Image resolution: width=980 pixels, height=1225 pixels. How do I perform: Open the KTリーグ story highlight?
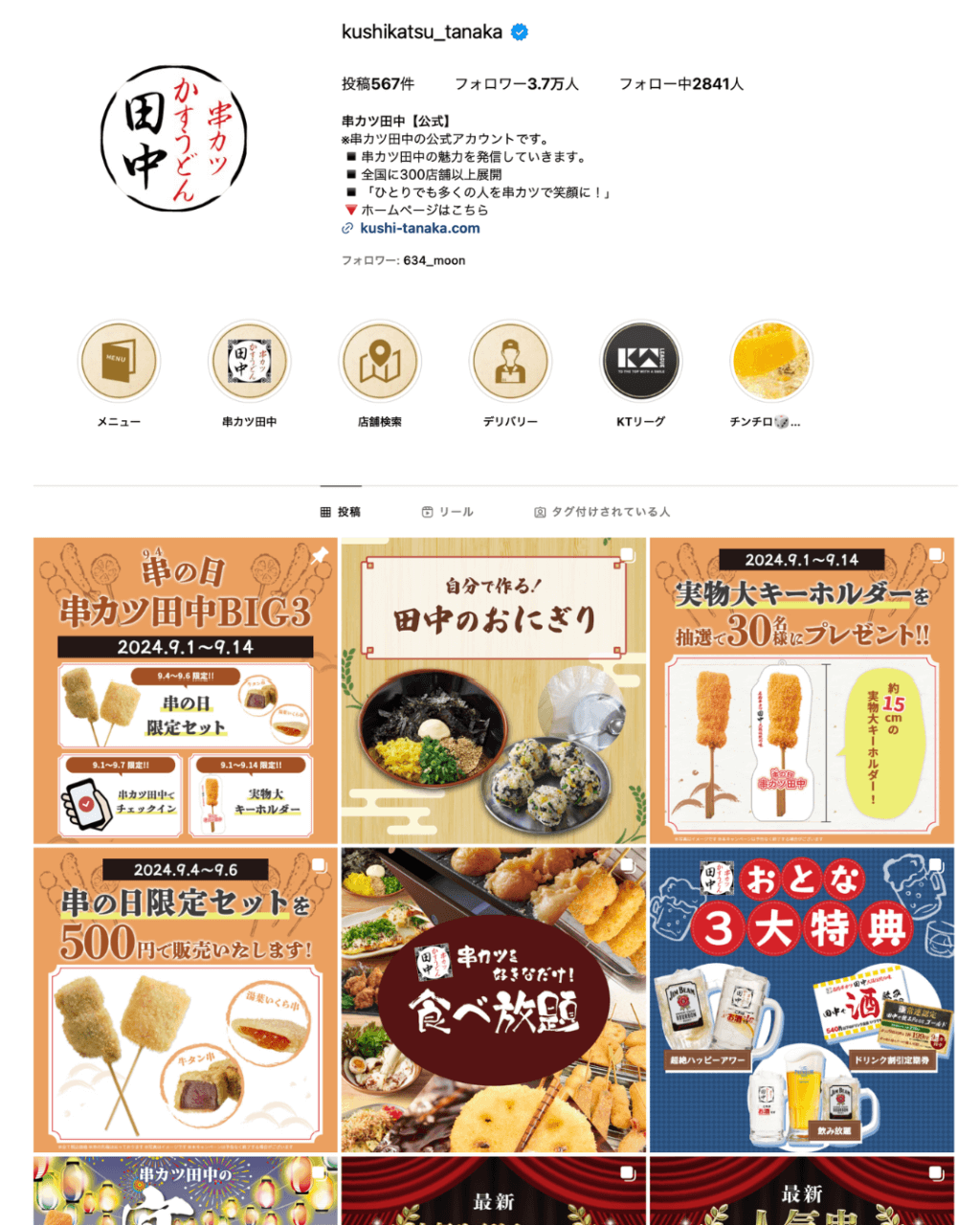point(640,362)
